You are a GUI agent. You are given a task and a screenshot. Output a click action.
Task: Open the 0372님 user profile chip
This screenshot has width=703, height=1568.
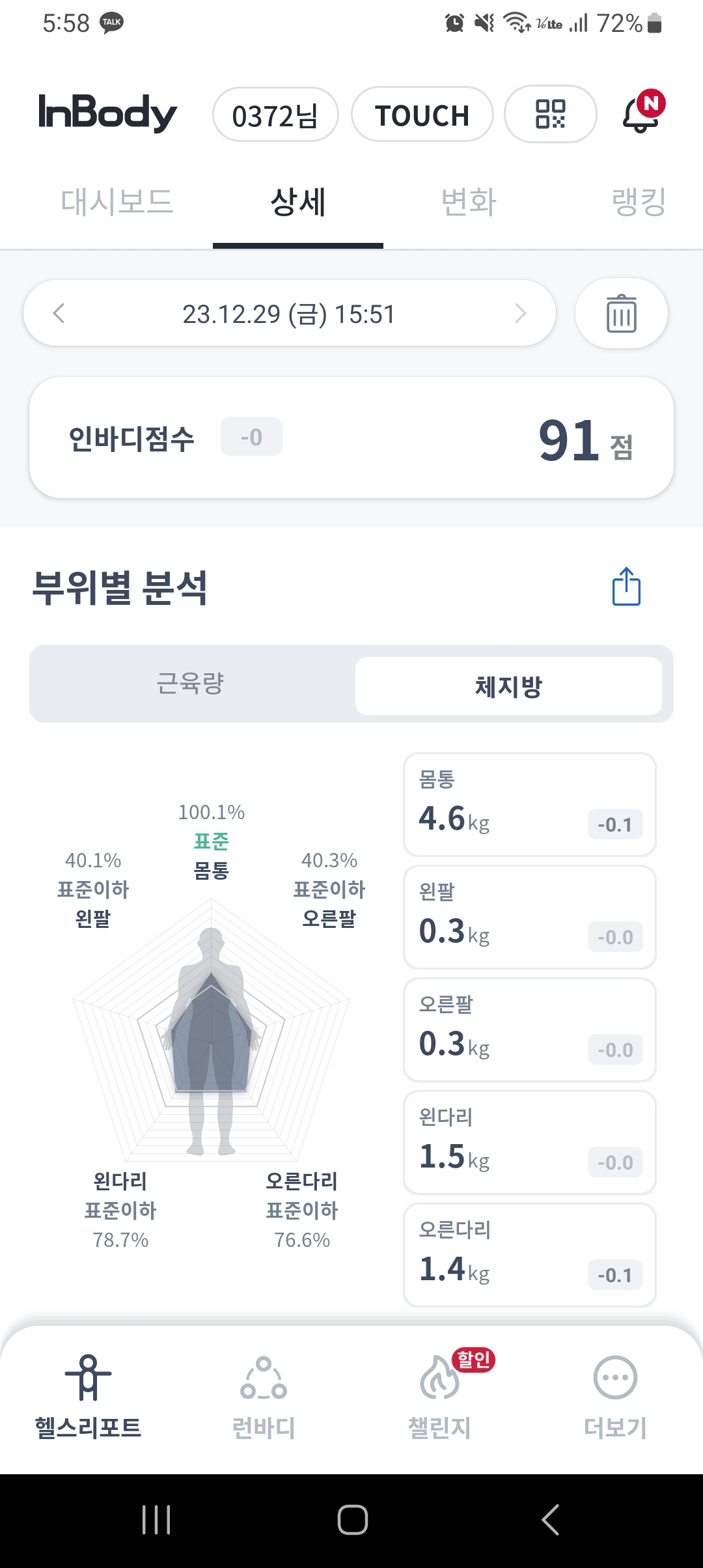coord(275,115)
